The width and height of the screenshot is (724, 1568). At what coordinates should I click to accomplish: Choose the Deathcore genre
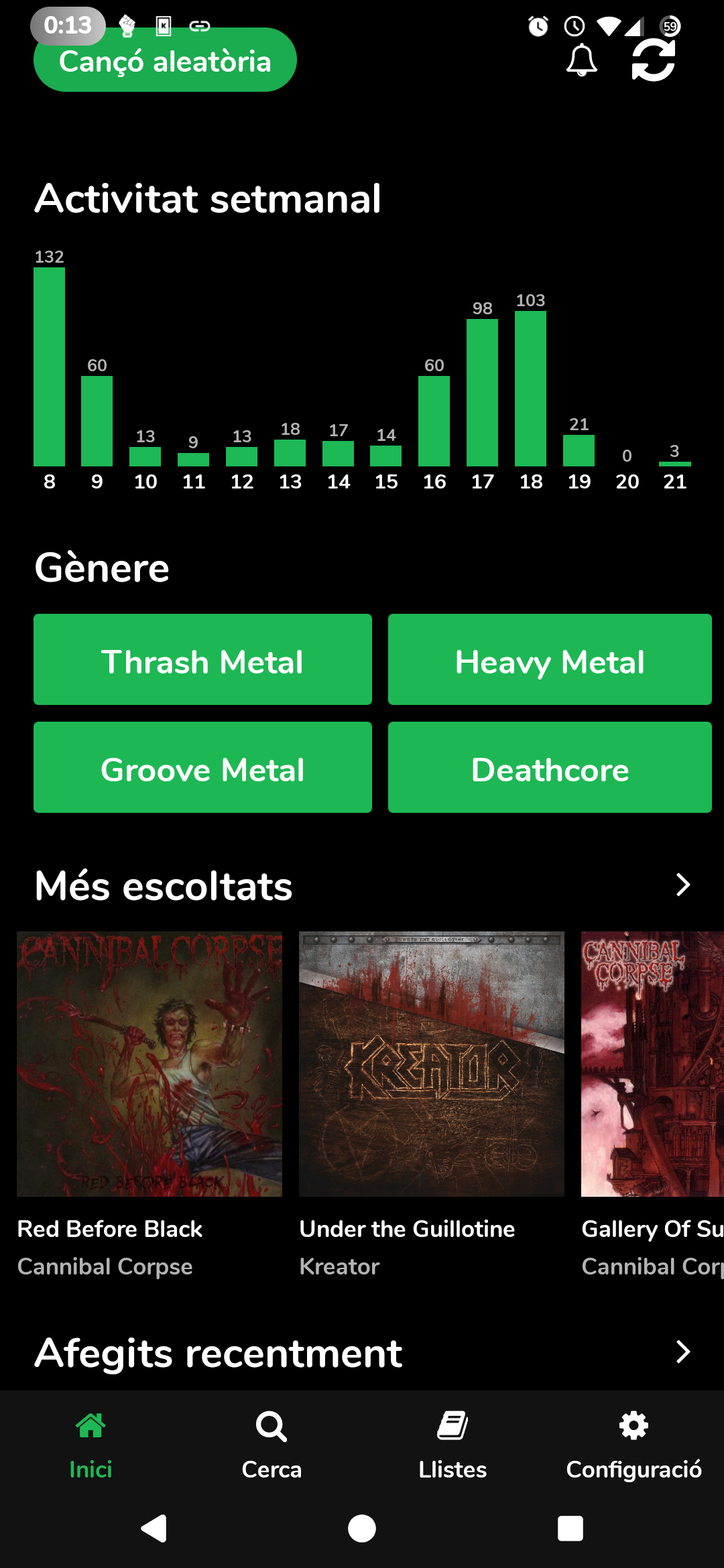pos(550,767)
